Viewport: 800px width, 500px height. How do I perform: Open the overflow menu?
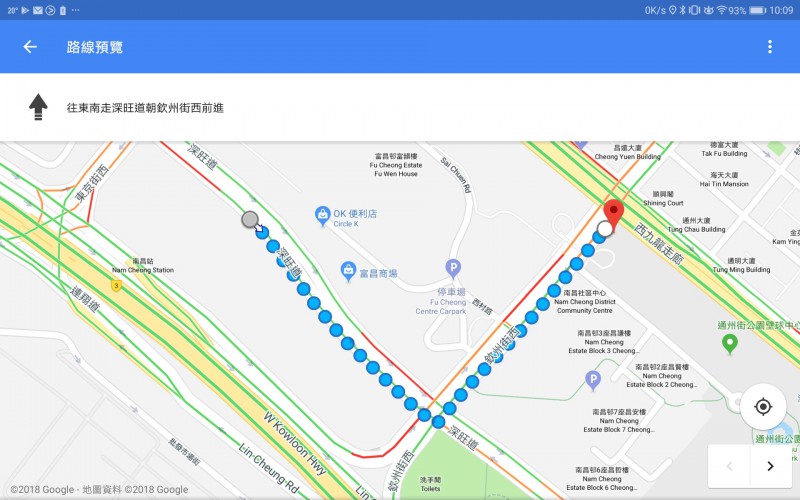(x=769, y=47)
